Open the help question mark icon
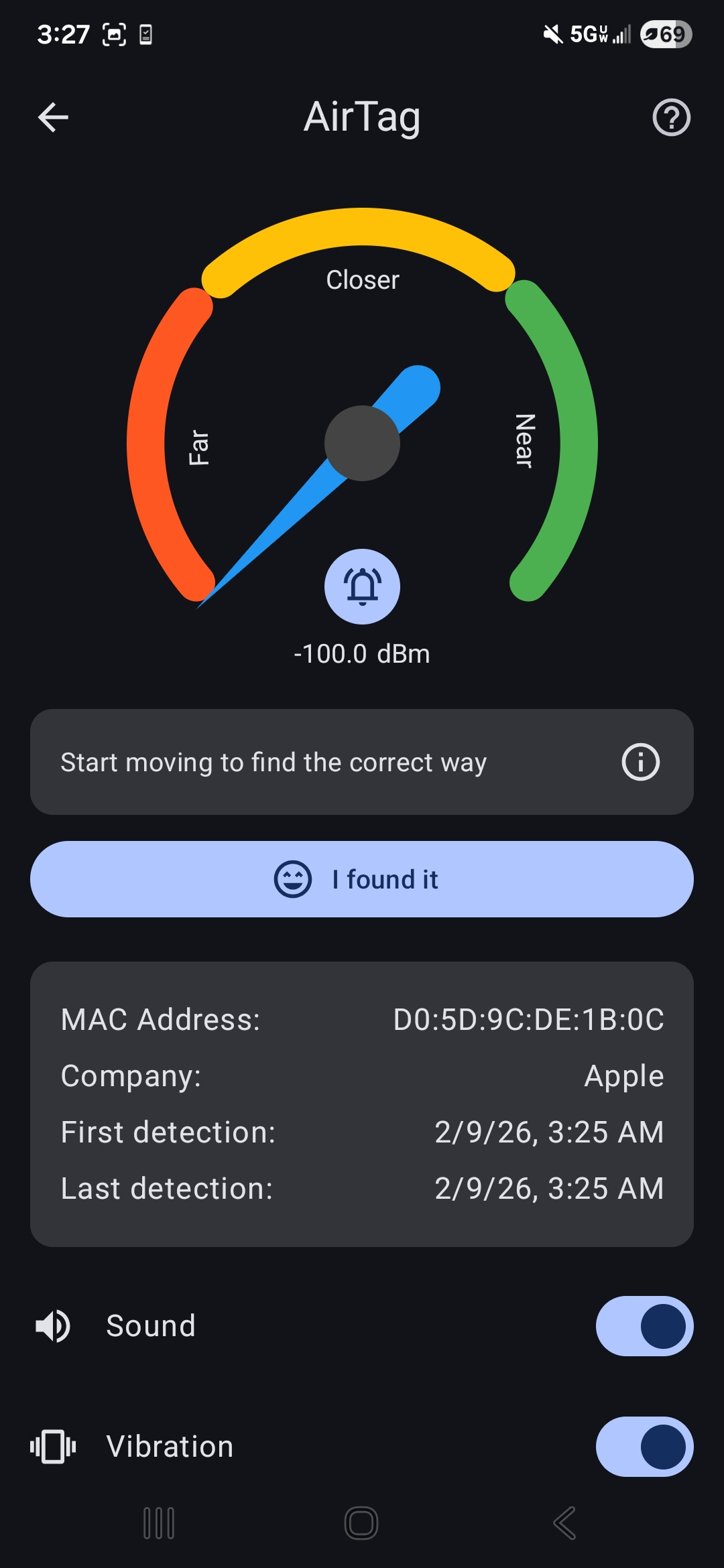724x1568 pixels. click(671, 118)
